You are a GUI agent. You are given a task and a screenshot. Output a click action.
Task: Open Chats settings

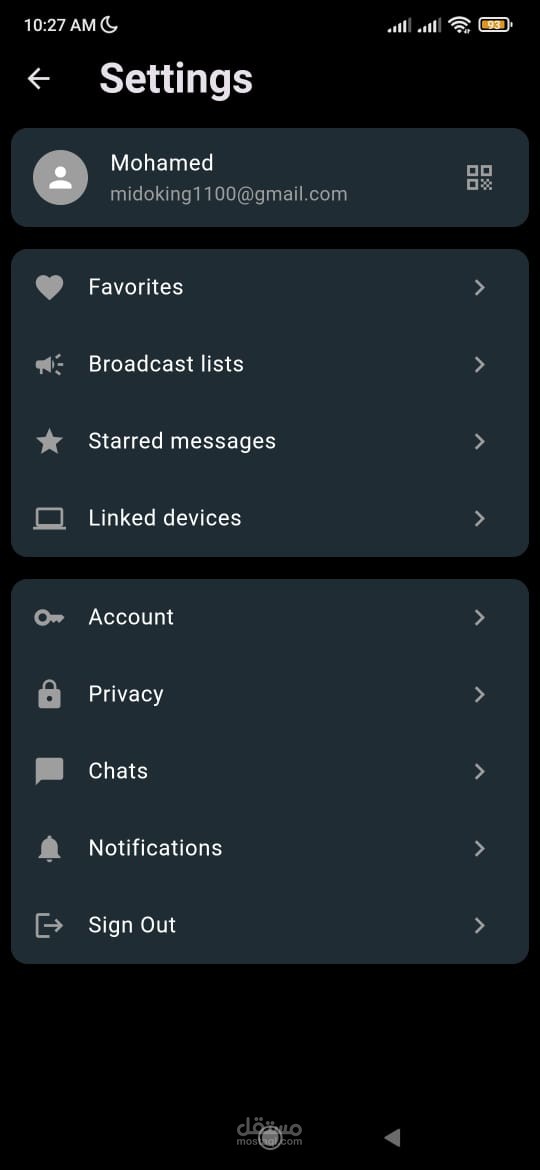click(x=270, y=771)
